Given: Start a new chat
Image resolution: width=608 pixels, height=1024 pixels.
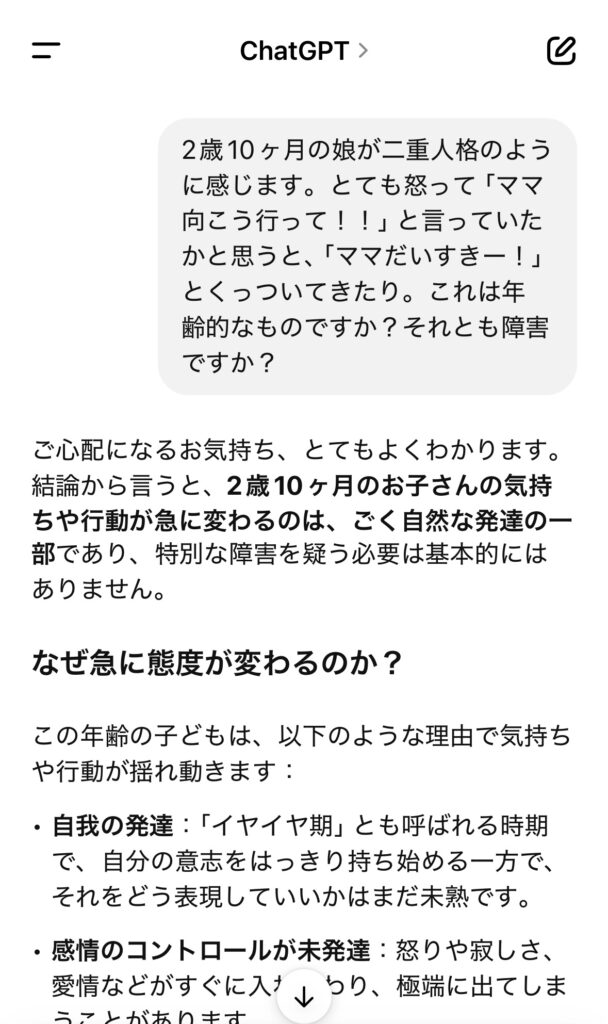Looking at the screenshot, I should pos(561,51).
